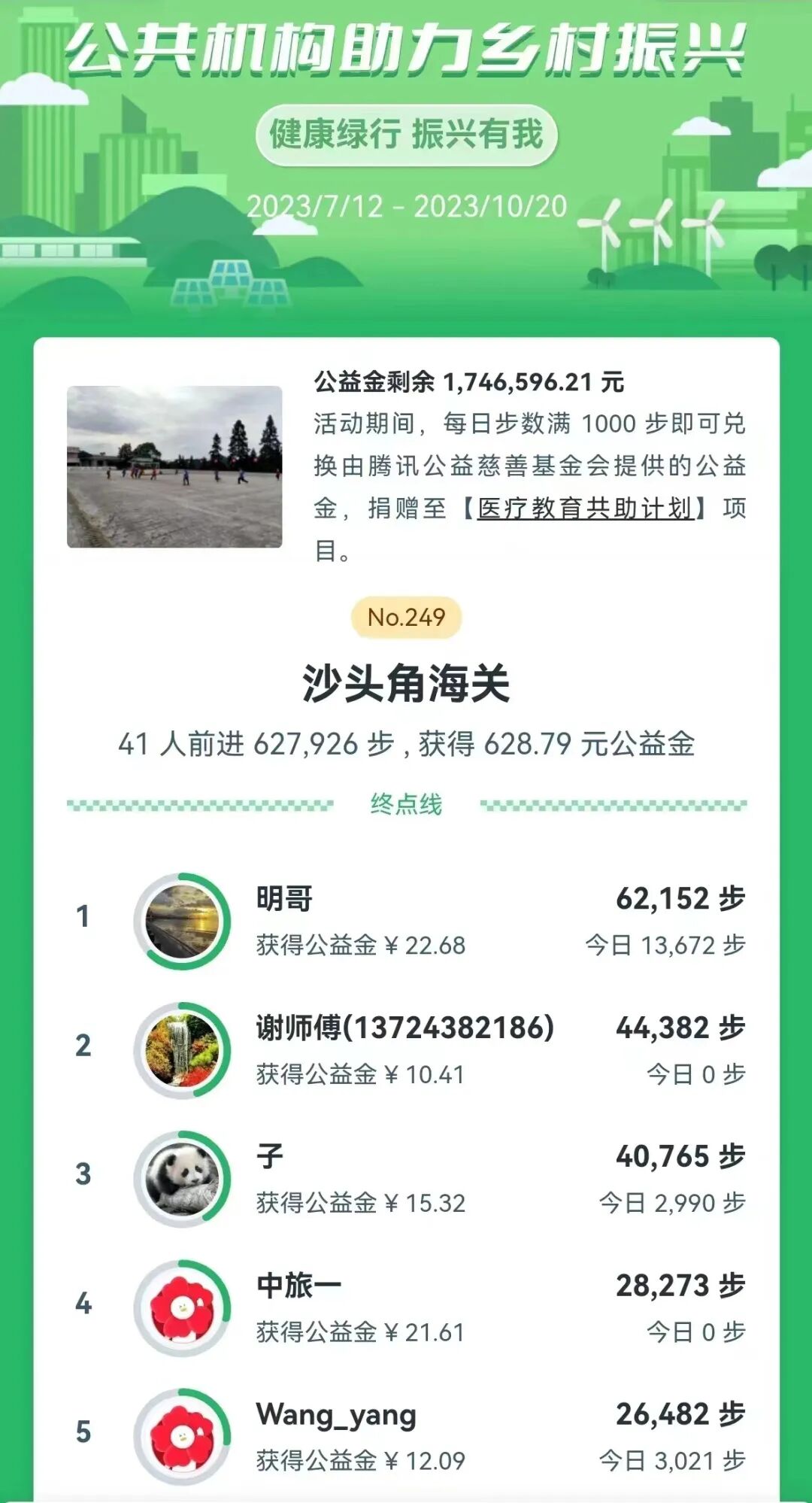Tap the third-place entry 子
The width and height of the screenshot is (812, 1503).
click(x=406, y=1179)
